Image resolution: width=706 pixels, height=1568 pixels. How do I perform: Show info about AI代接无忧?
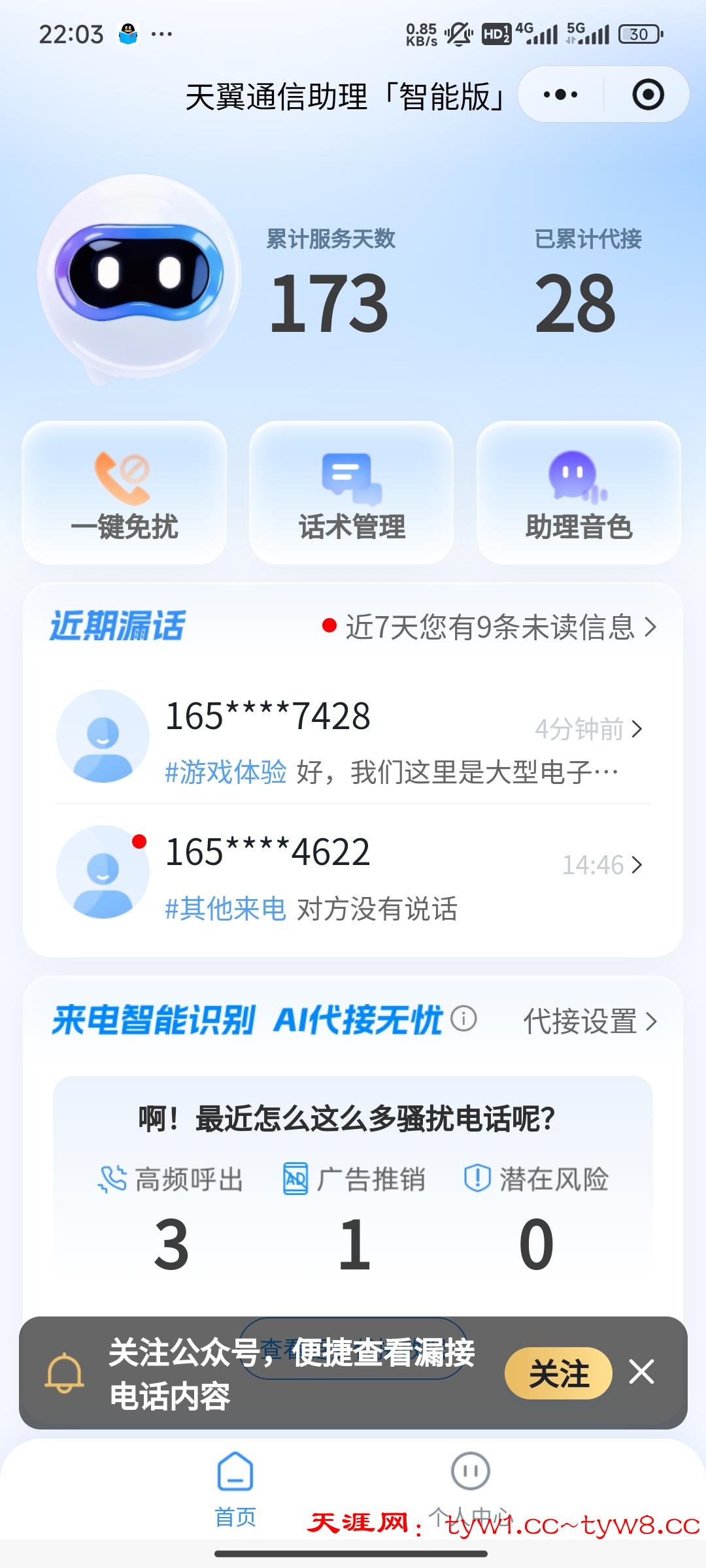pyautogui.click(x=463, y=1019)
